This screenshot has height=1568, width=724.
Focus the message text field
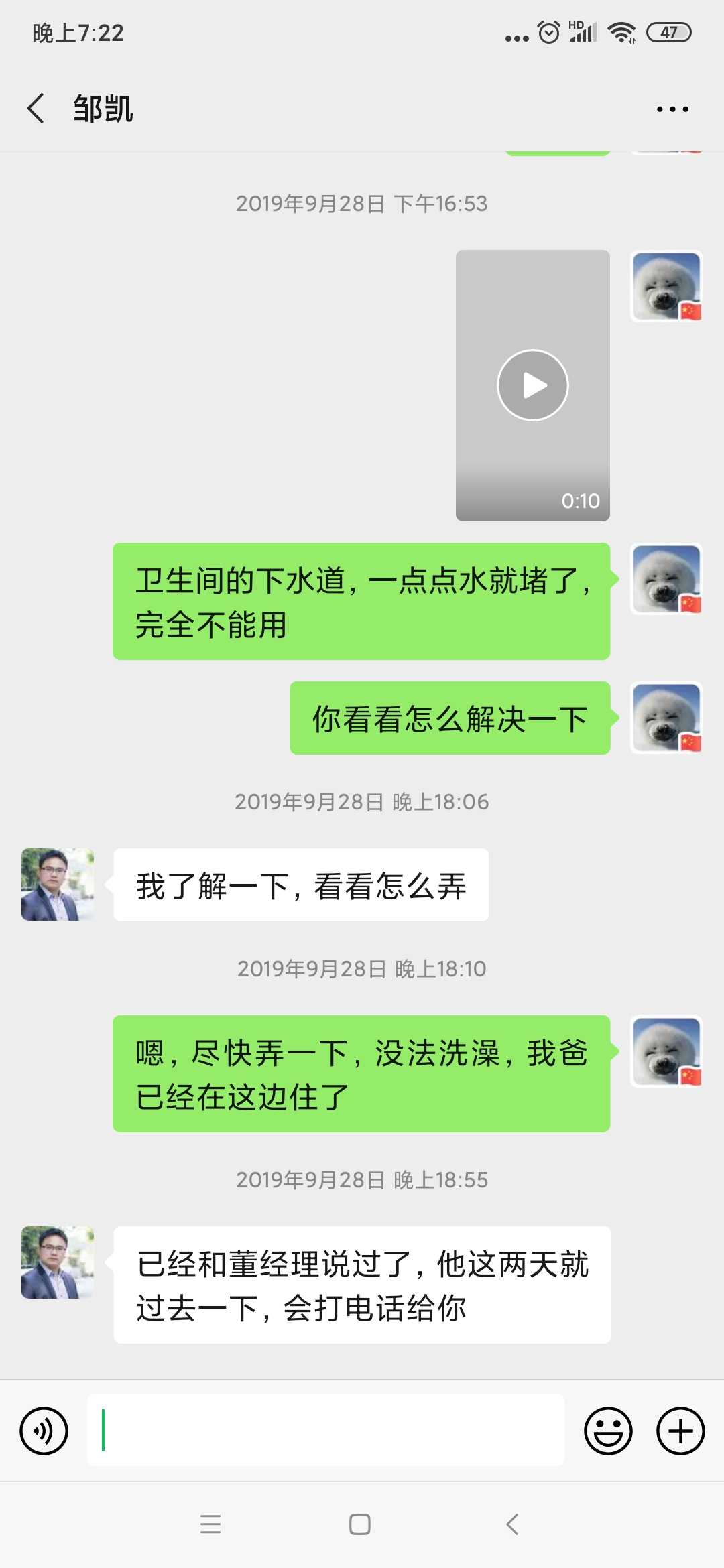point(326,1431)
